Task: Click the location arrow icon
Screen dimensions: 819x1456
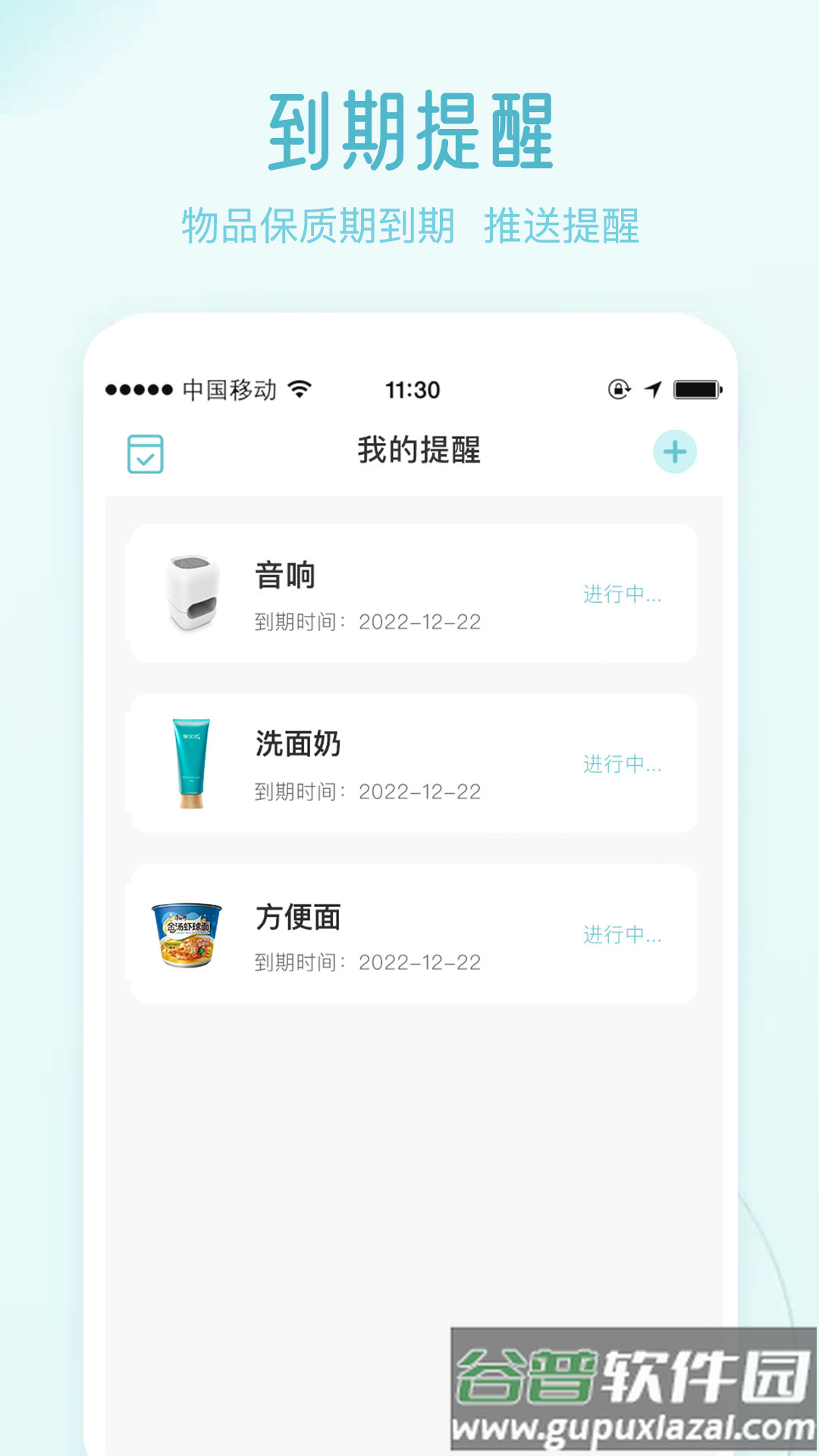Action: point(653,388)
